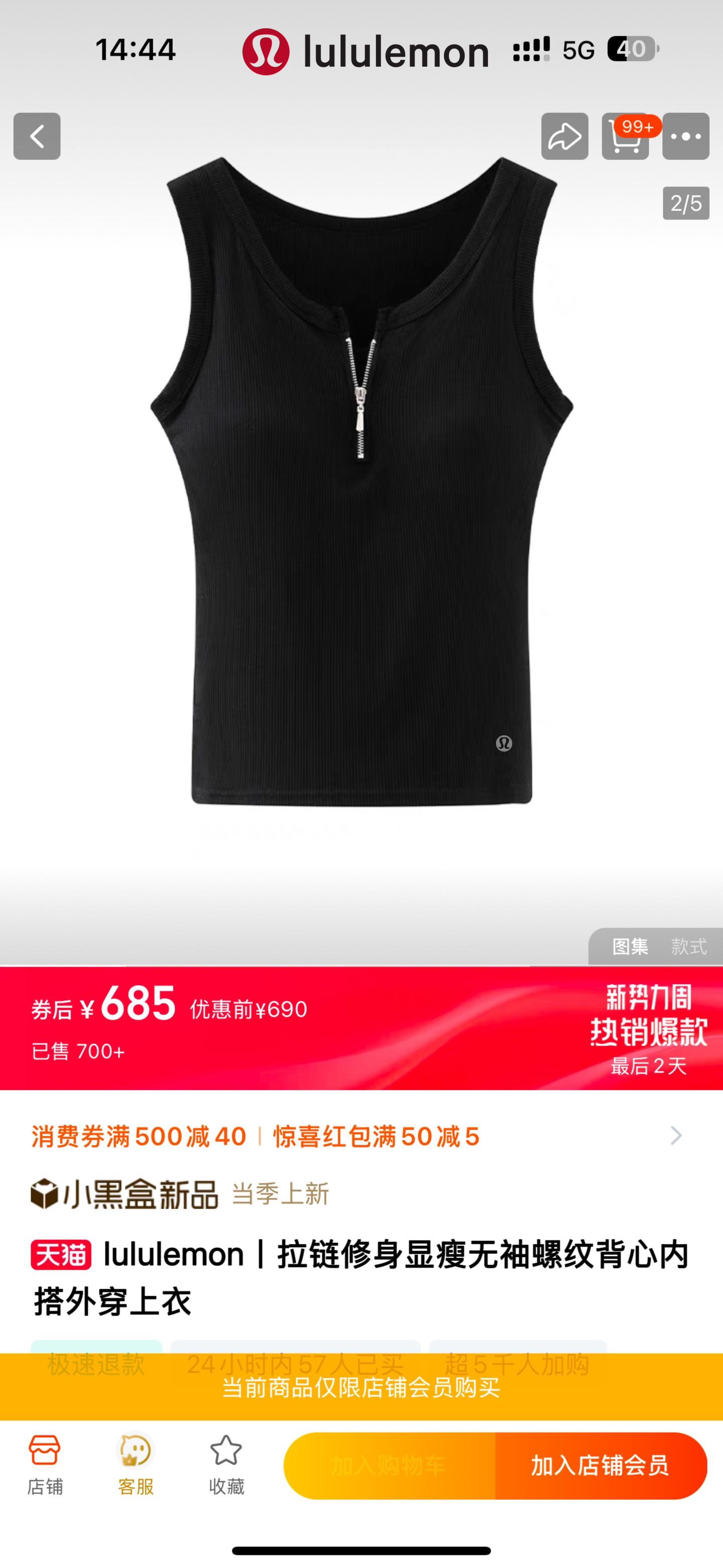723x1568 pixels.
Task: Add the item to 收藏 favorites
Action: tap(226, 1464)
